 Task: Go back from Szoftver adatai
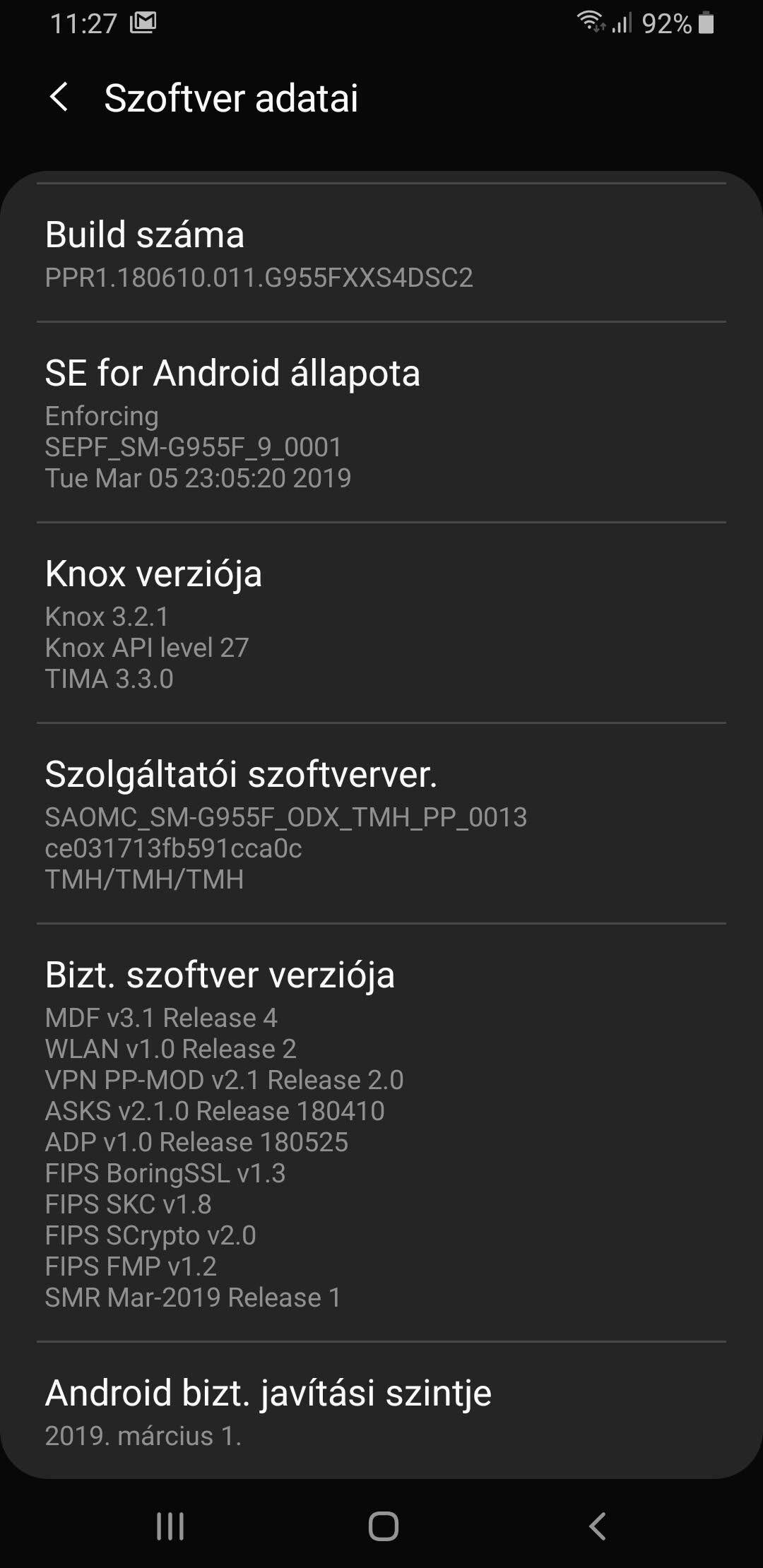coord(60,97)
